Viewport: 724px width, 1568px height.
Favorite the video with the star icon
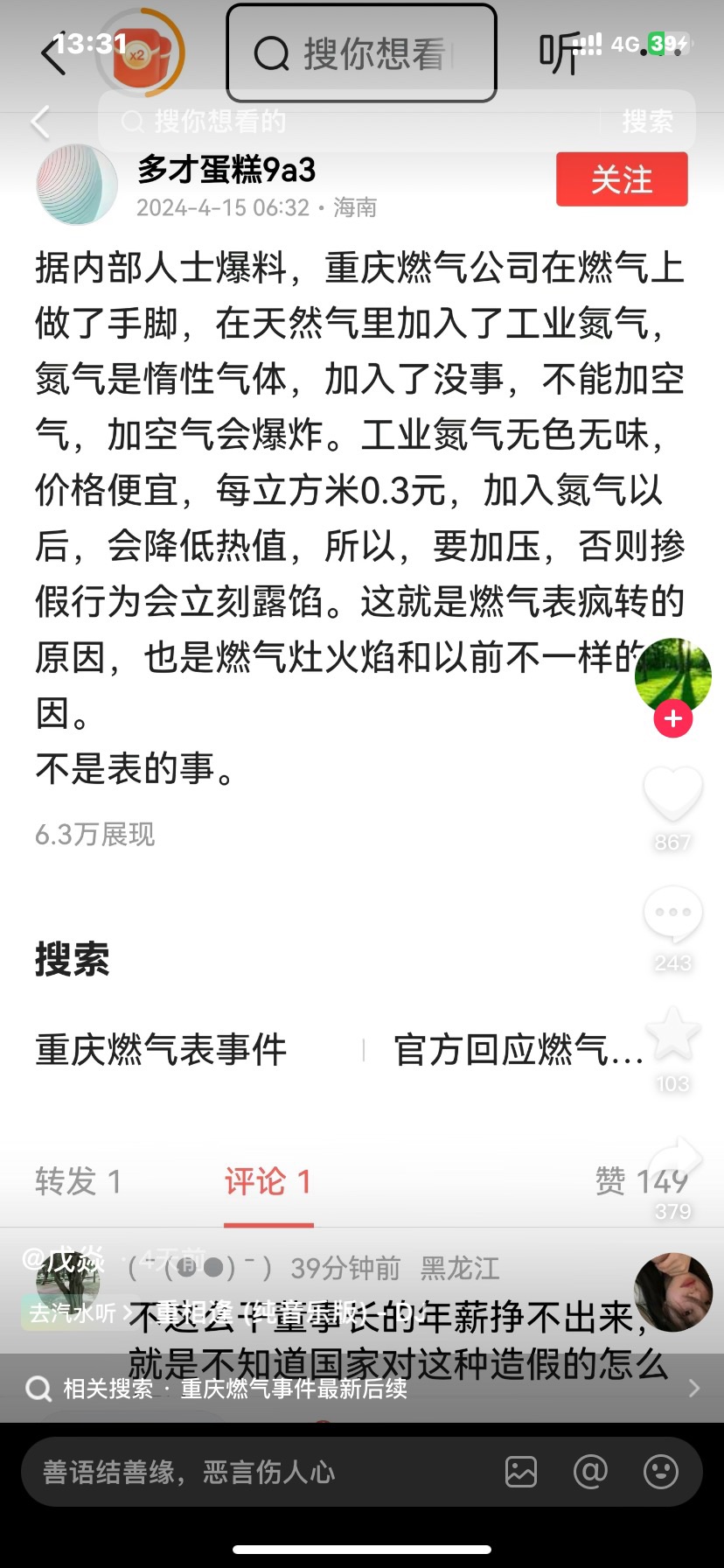coord(672,1035)
